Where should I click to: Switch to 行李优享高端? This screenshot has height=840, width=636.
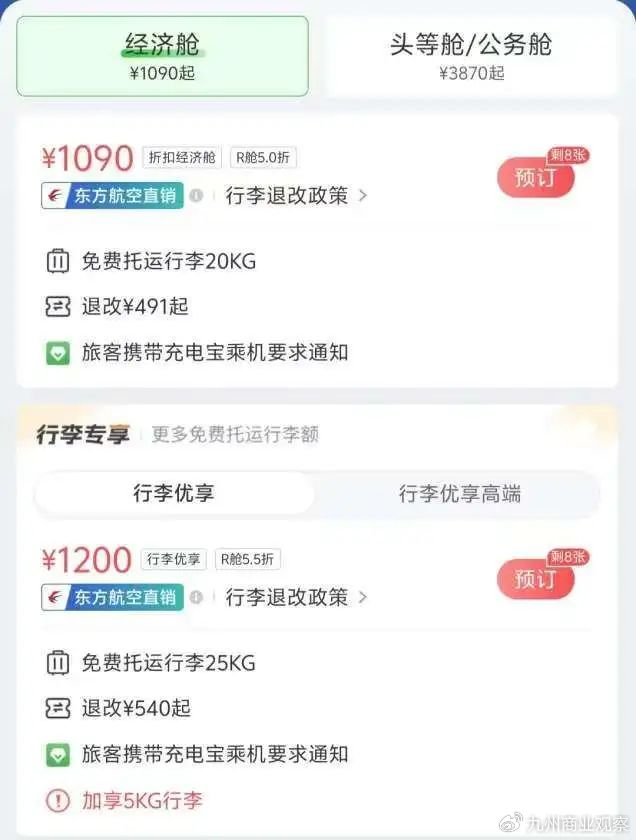click(x=459, y=493)
